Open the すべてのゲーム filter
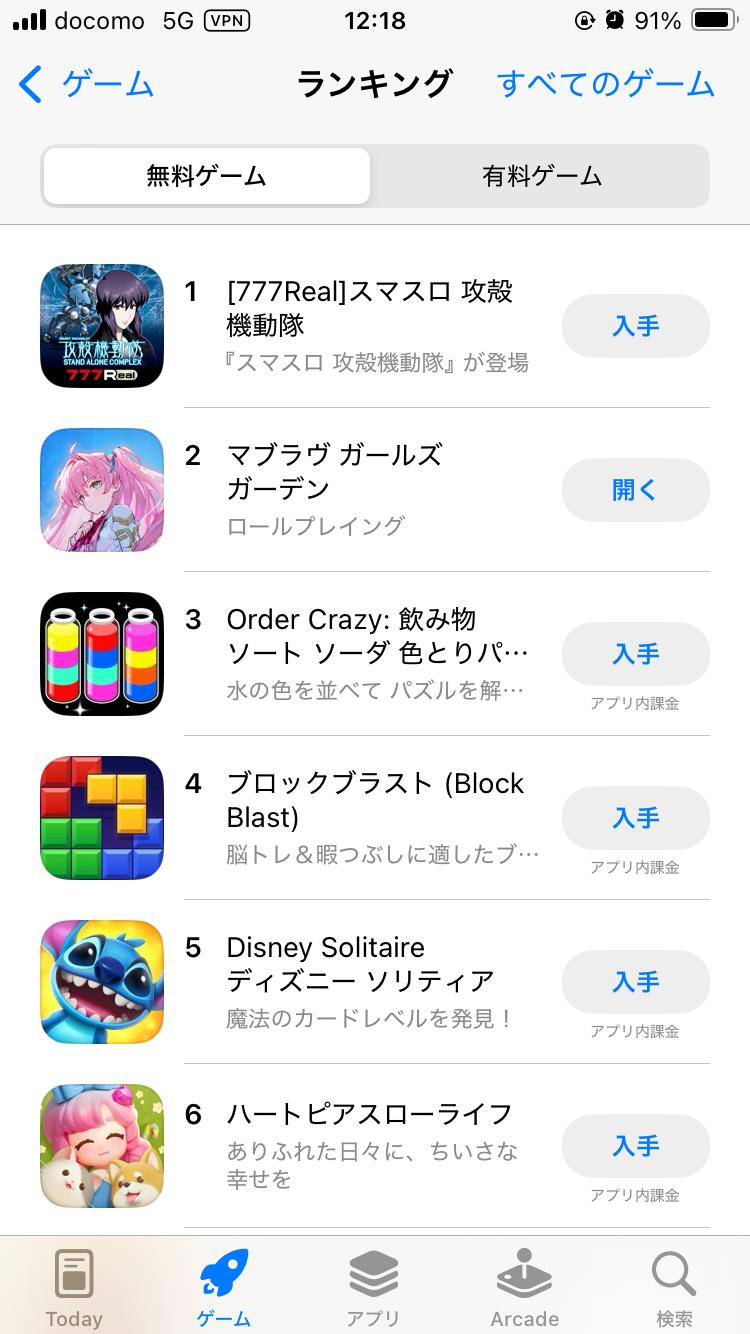 click(x=606, y=84)
